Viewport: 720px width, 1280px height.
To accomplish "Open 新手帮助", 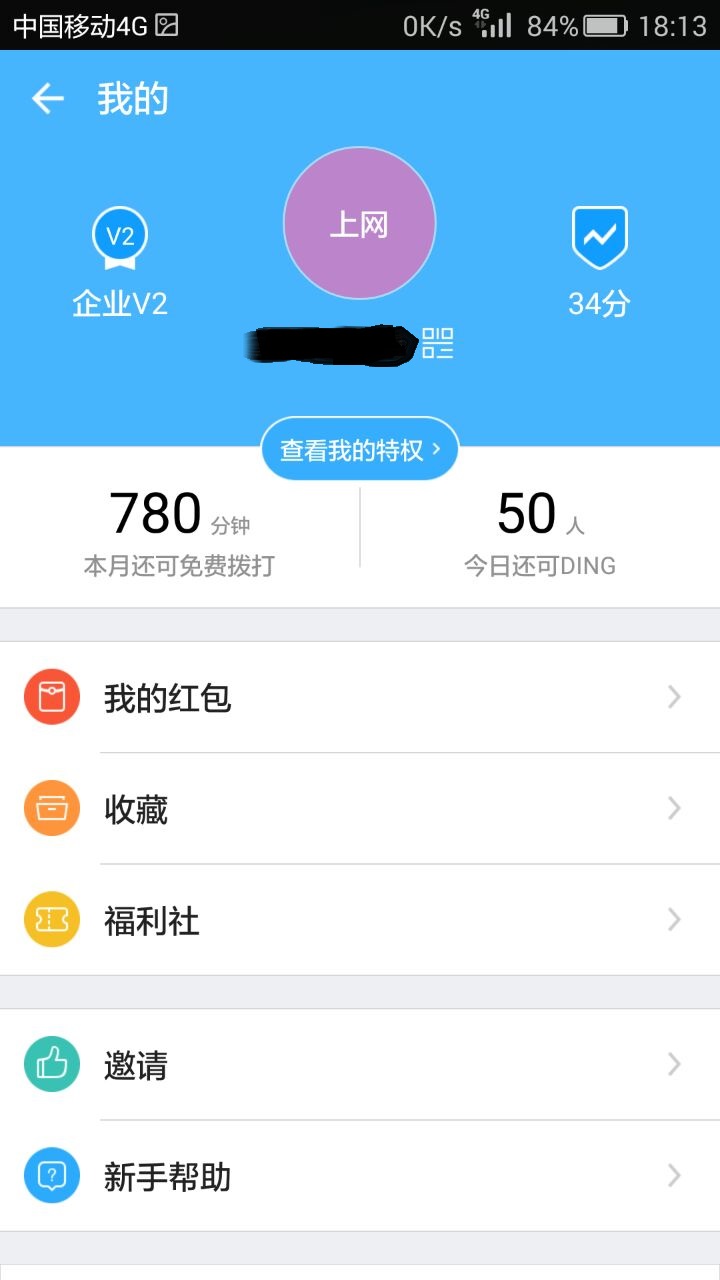I will tap(360, 1176).
